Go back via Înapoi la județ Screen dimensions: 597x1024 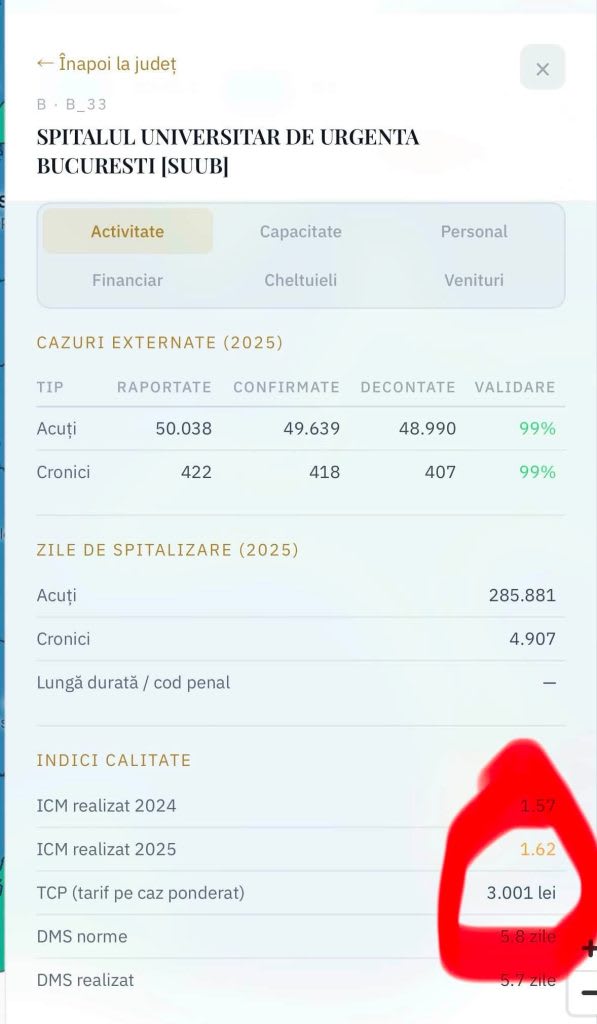(x=106, y=64)
